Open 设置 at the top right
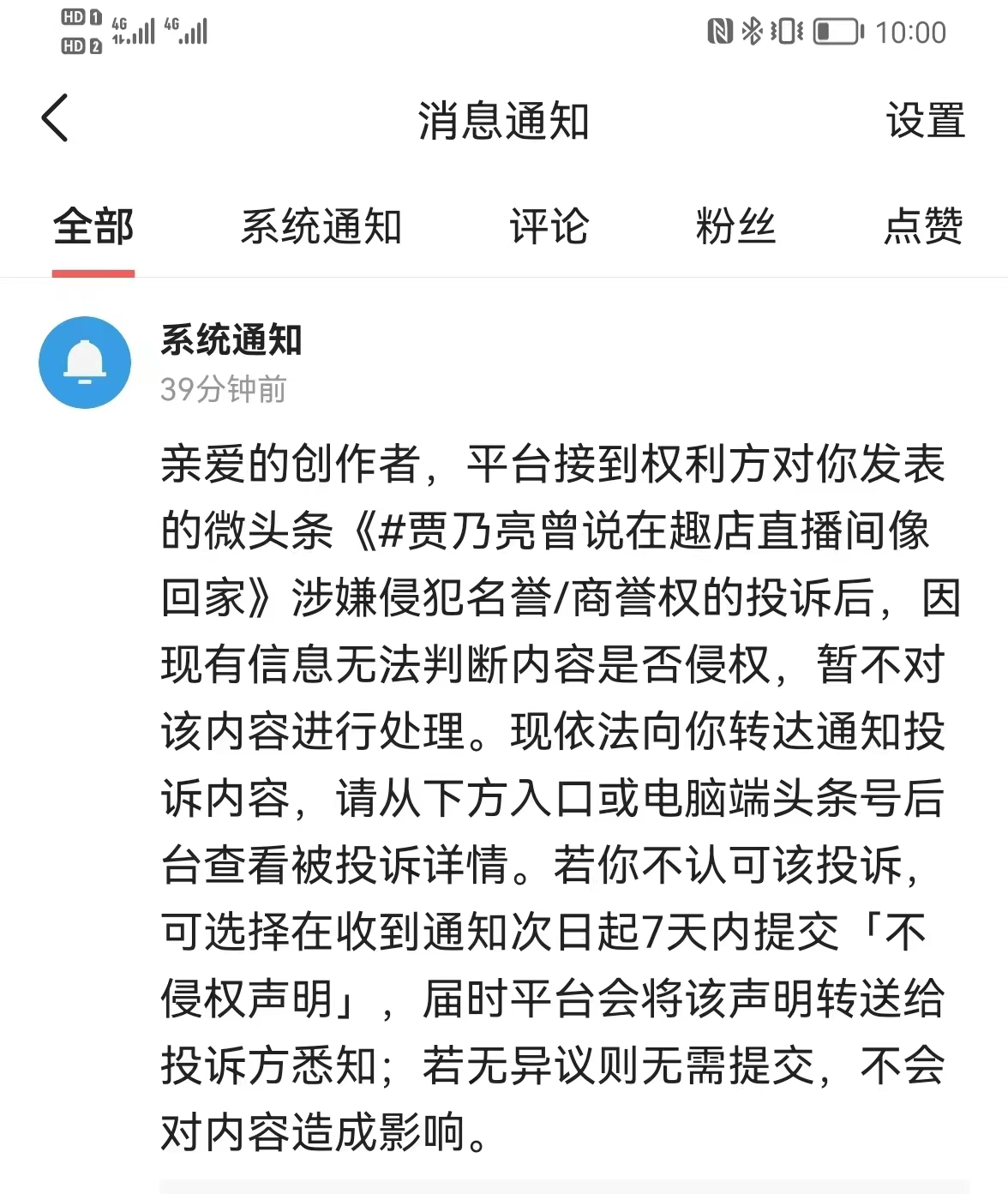 tap(924, 122)
